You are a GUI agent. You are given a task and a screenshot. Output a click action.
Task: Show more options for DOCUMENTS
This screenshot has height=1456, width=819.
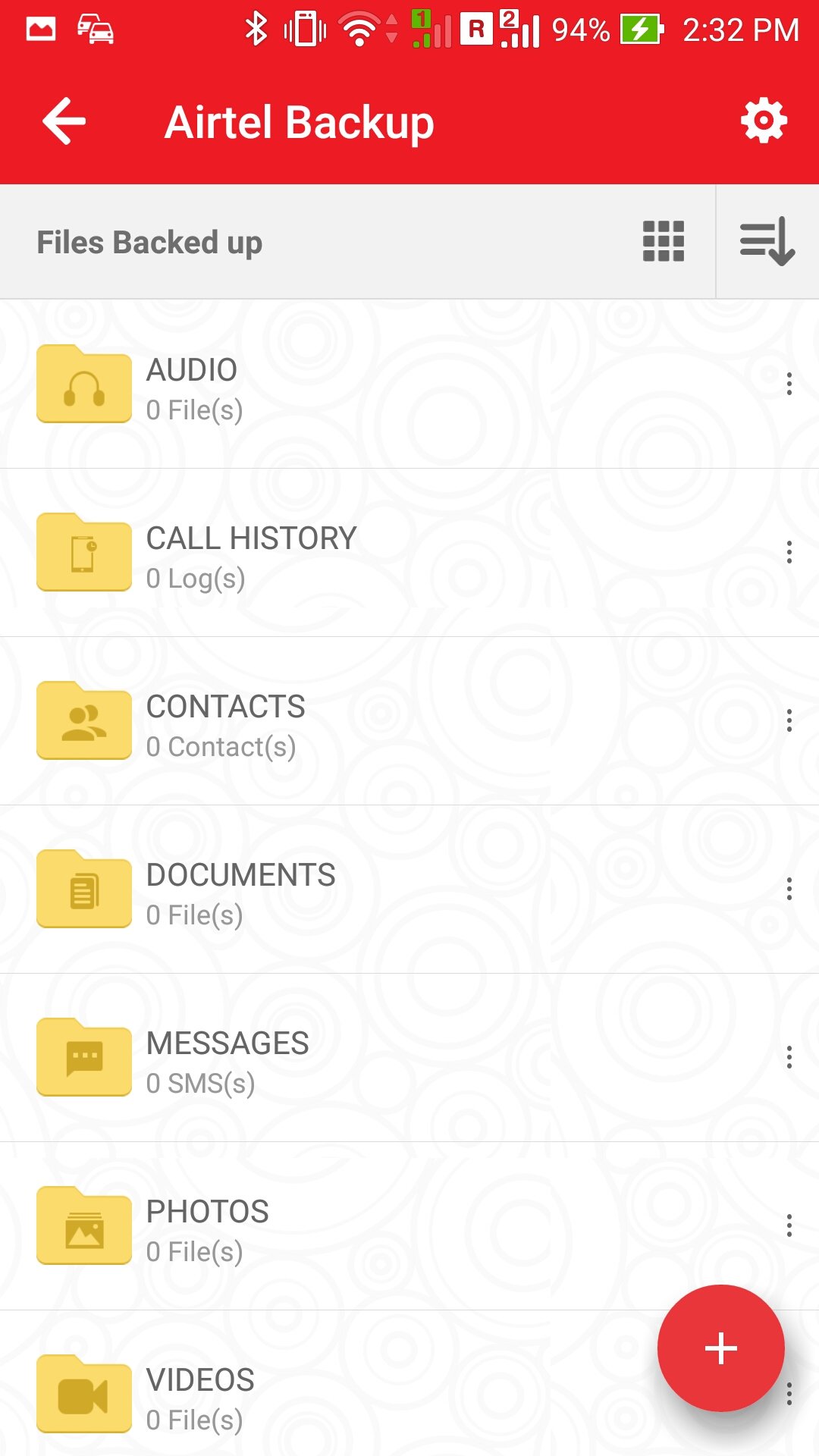(789, 890)
